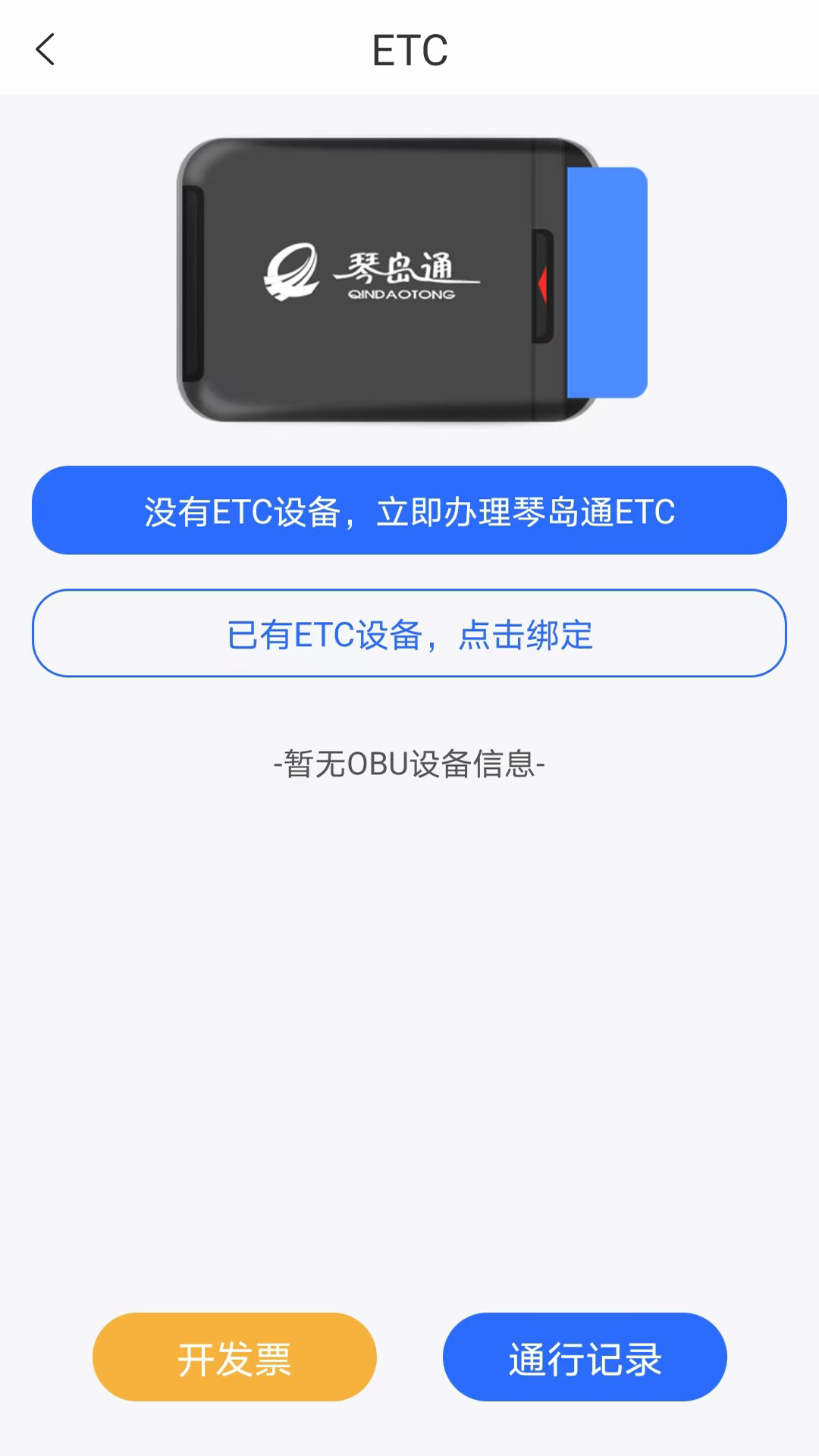The width and height of the screenshot is (819, 1456).
Task: Click the red arrow on the card slot
Action: click(x=542, y=282)
